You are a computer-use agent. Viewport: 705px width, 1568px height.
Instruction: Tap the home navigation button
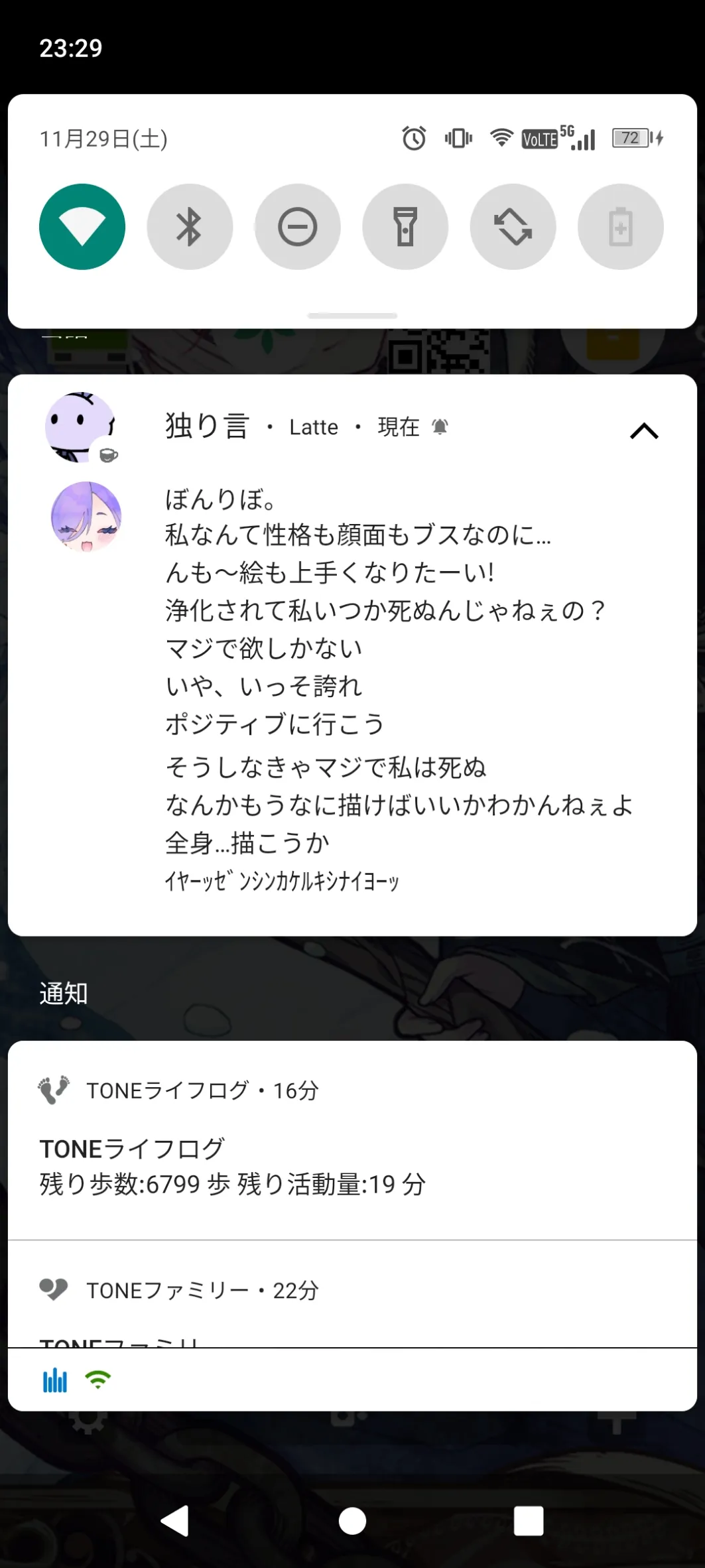coord(352,1520)
